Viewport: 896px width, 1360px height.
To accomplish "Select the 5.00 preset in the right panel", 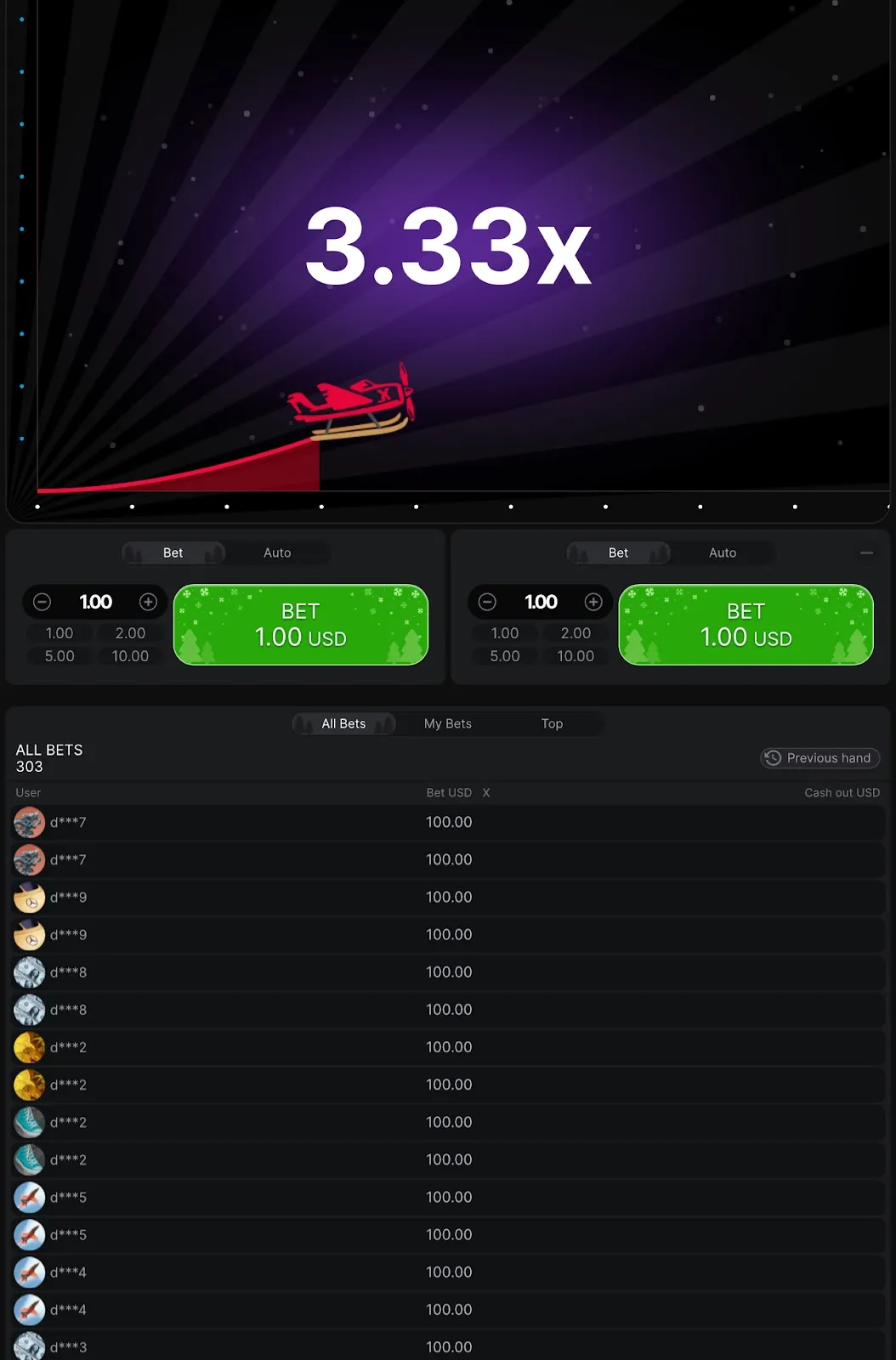I will pos(505,656).
